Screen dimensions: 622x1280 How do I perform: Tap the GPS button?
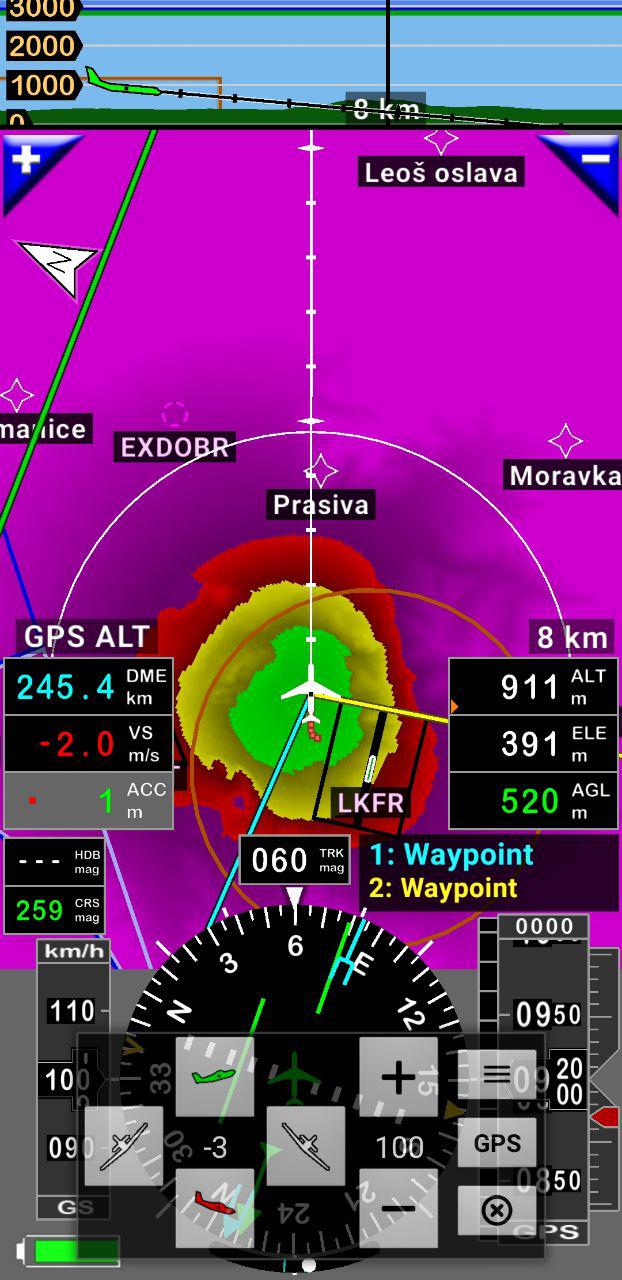[x=497, y=1142]
